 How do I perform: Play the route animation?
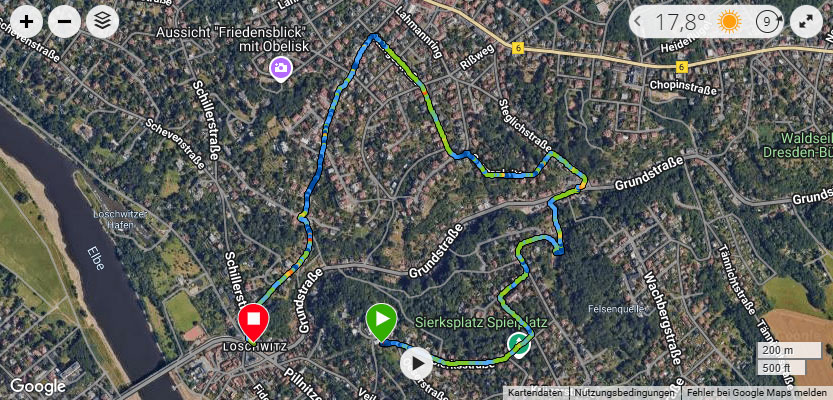pos(416,362)
